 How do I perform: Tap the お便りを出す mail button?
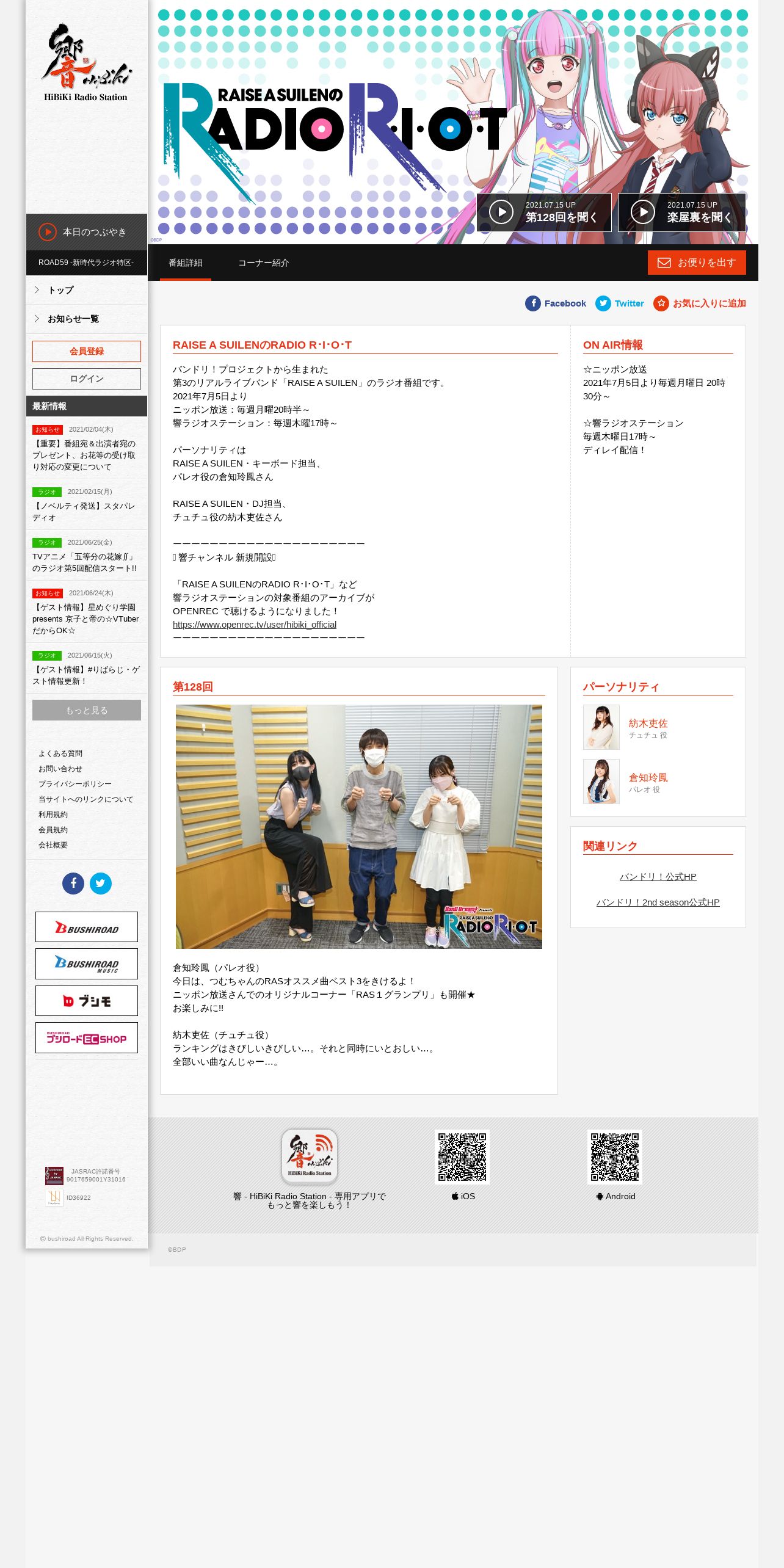697,263
